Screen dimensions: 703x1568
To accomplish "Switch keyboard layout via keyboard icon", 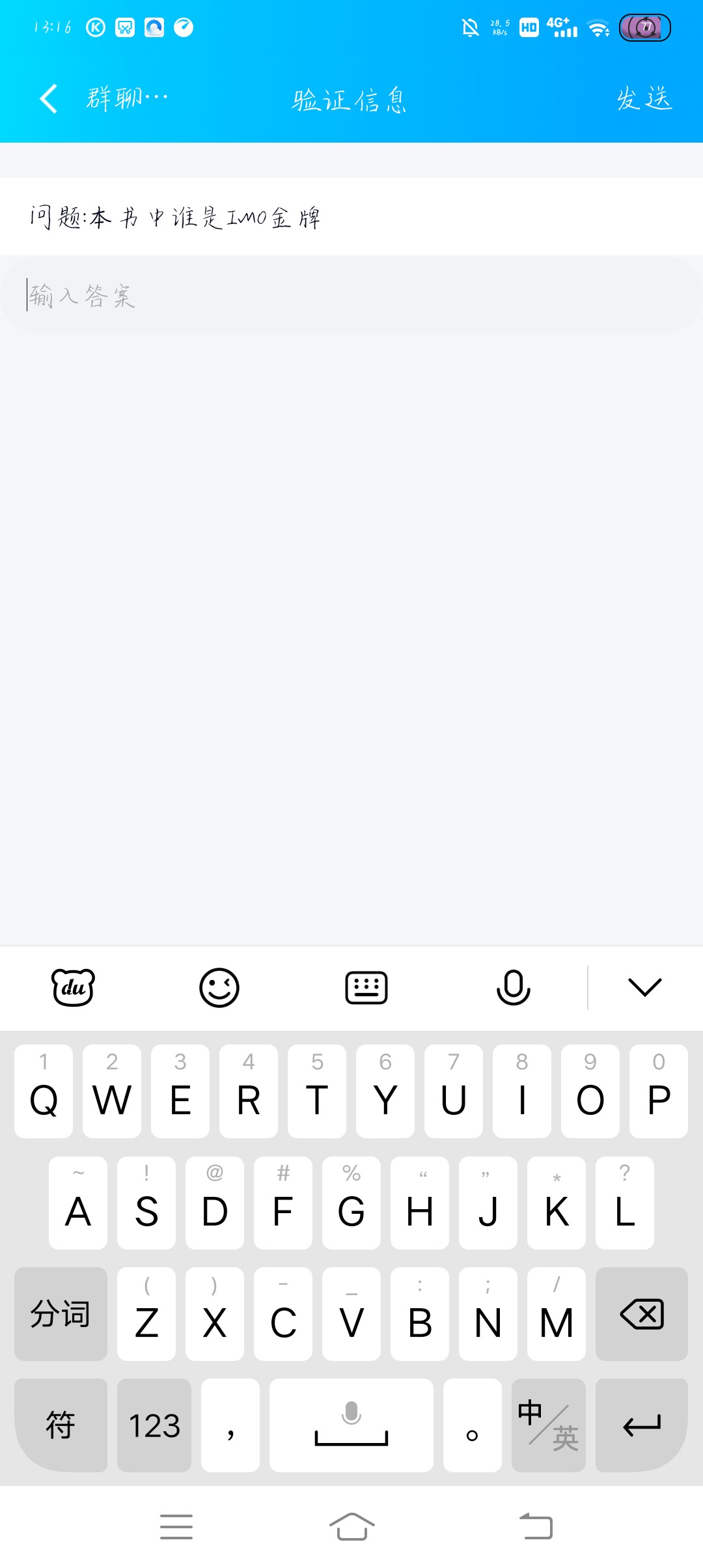I will (366, 987).
